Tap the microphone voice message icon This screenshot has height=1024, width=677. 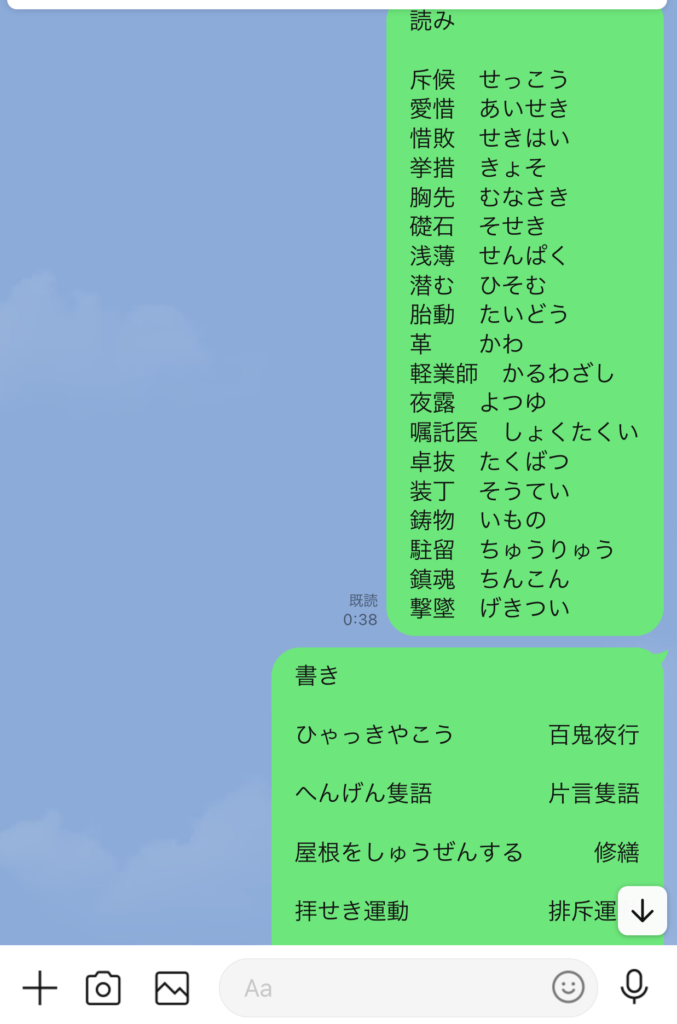click(633, 988)
